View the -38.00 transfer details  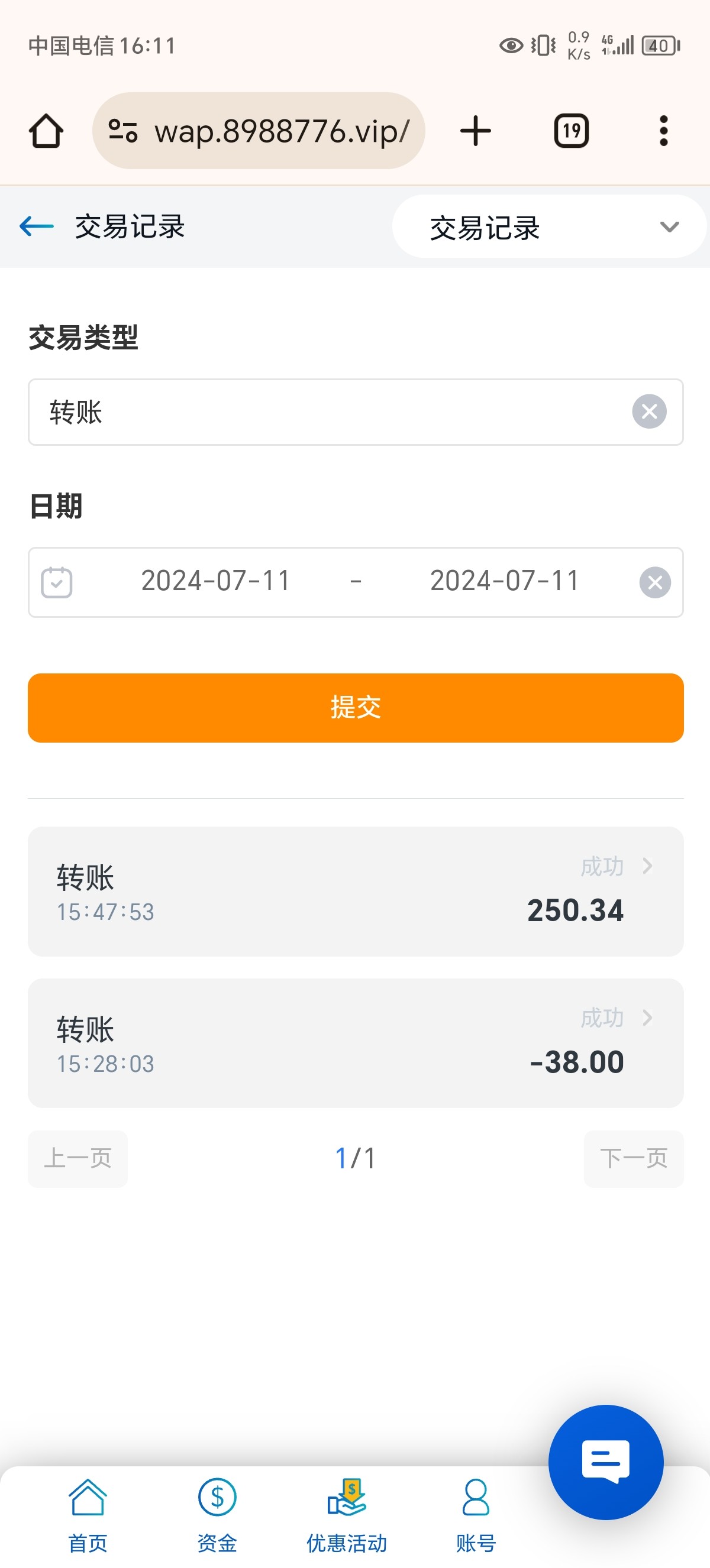(356, 1043)
